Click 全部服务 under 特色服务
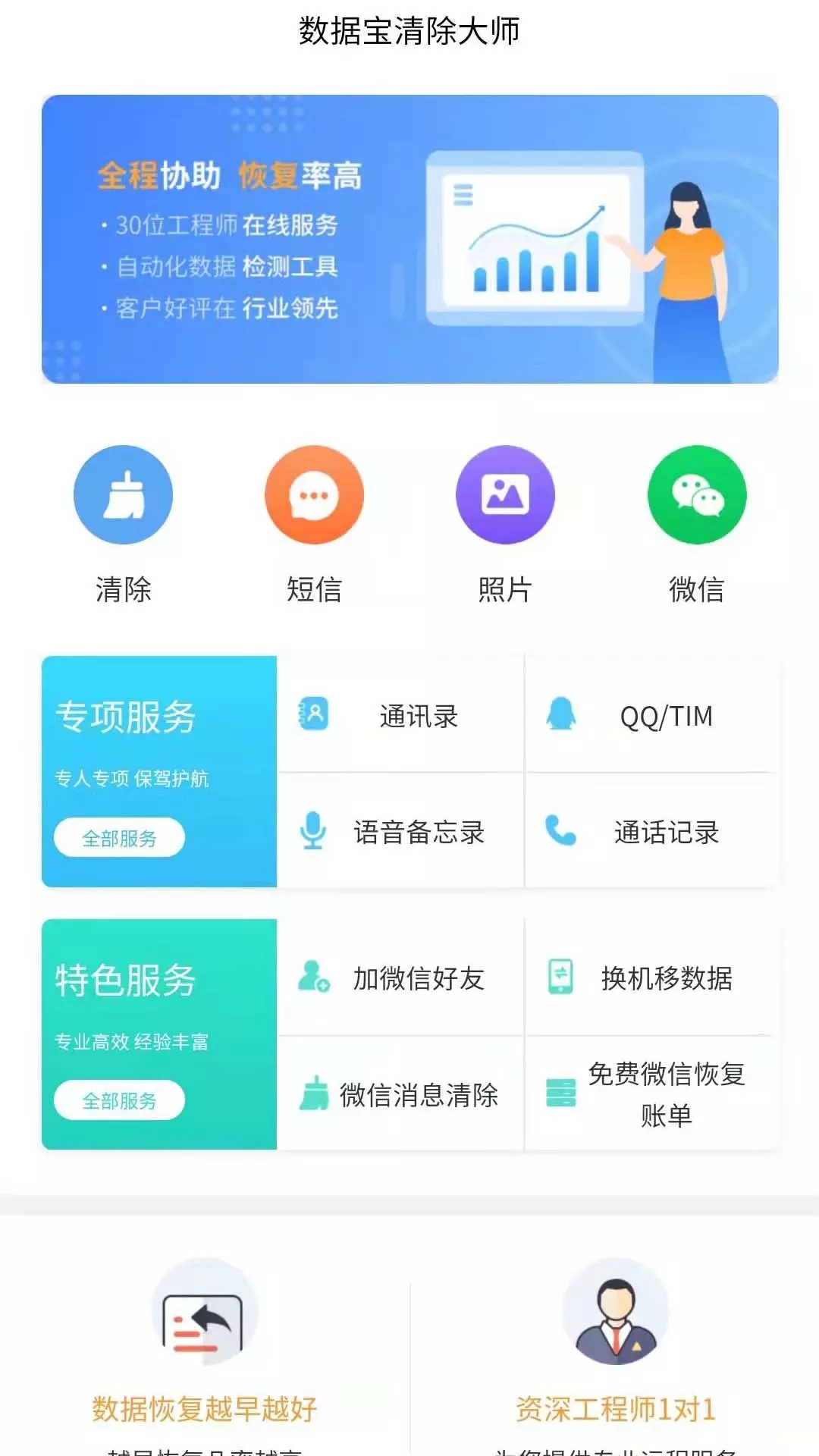819x1456 pixels. (118, 1100)
